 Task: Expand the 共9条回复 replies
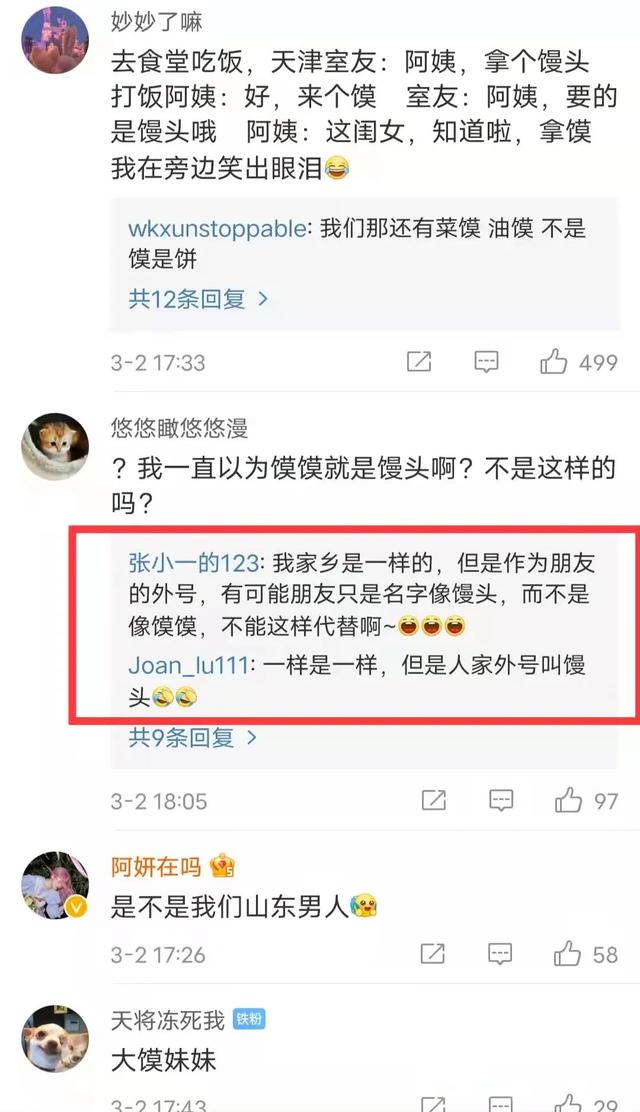[193, 738]
